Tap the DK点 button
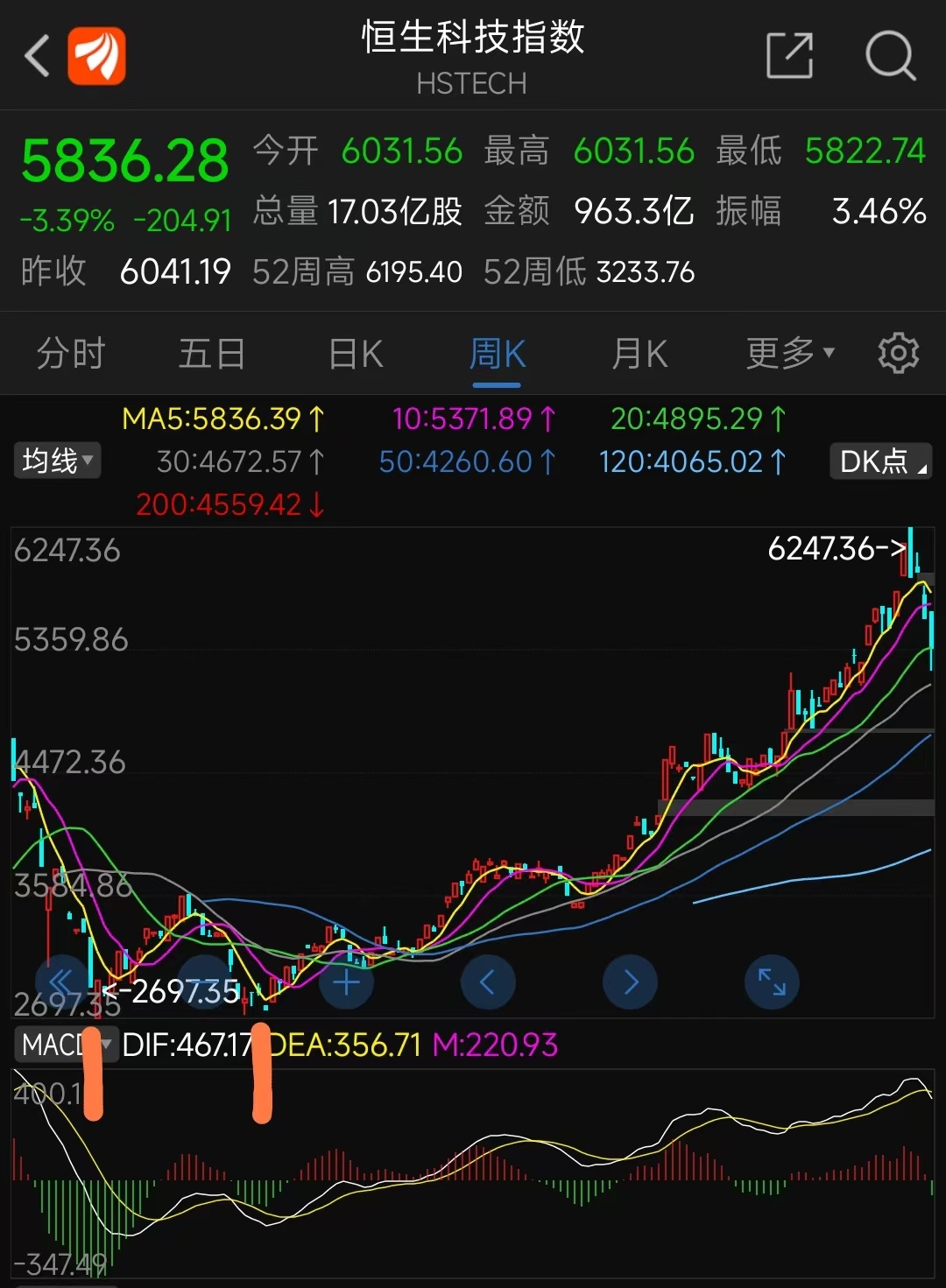Screen dimensions: 946x1288 [x=880, y=461]
